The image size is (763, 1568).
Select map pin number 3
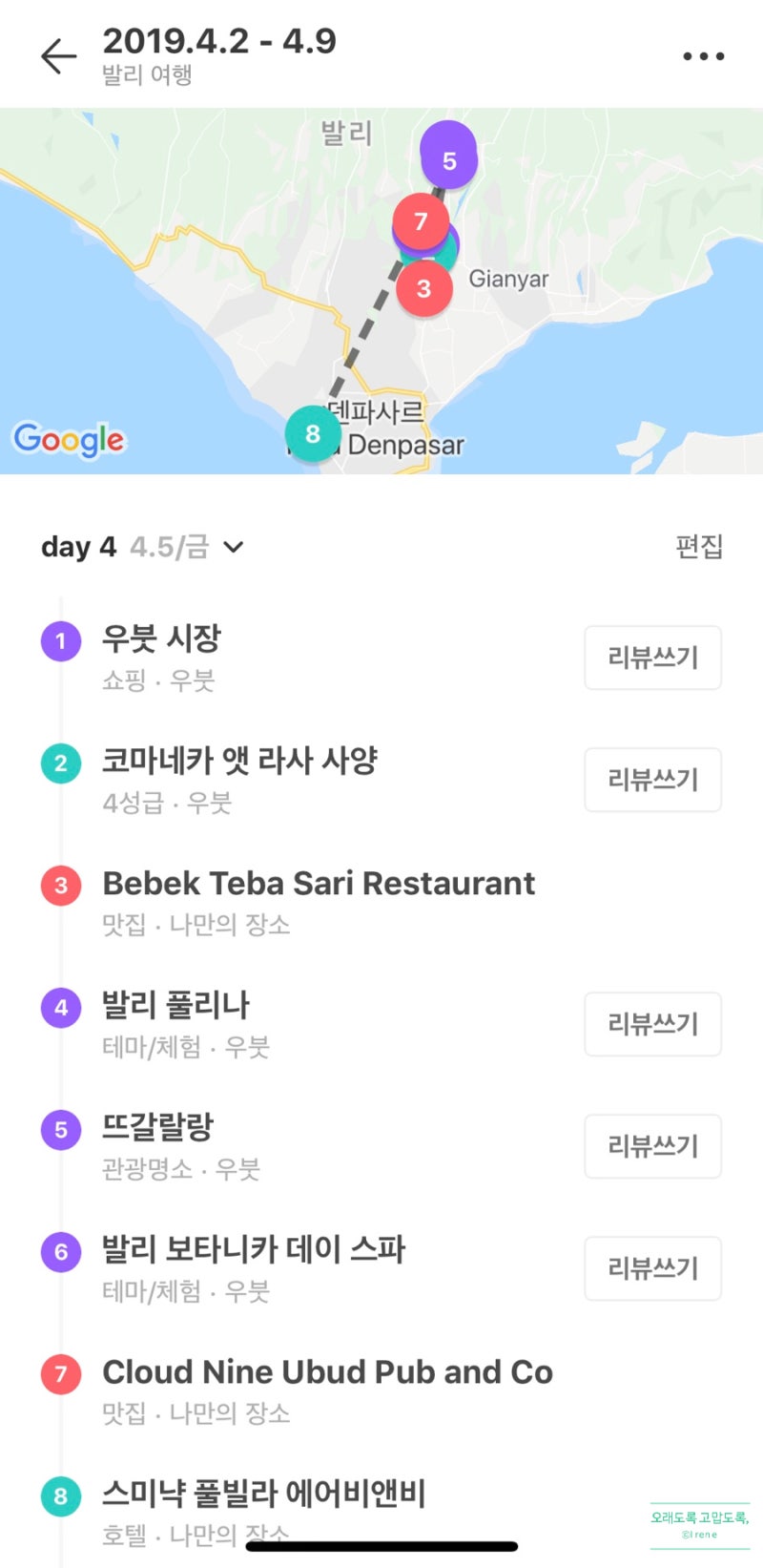click(x=424, y=288)
